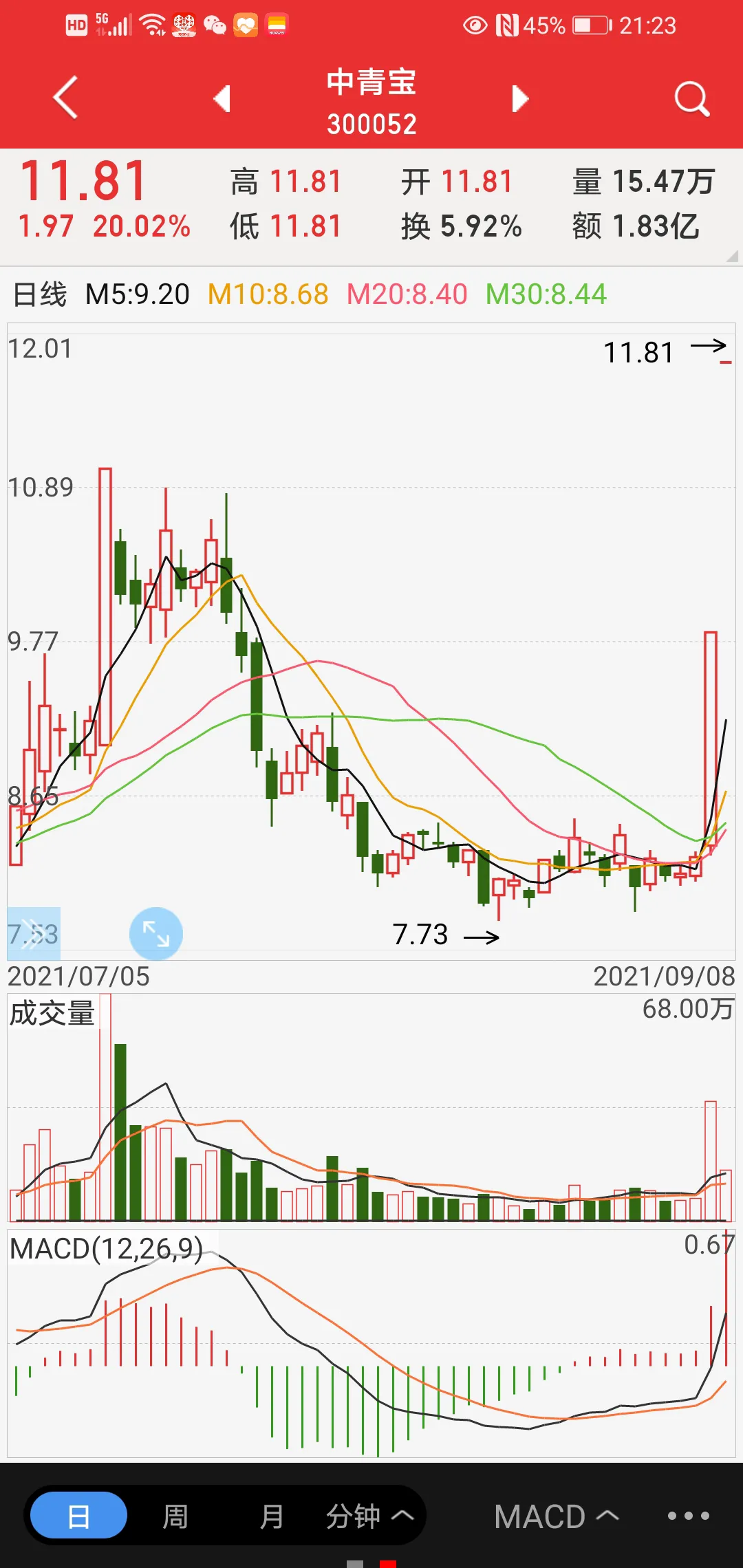The height and width of the screenshot is (1568, 743).
Task: Switch to the previous stock
Action: click(x=222, y=99)
